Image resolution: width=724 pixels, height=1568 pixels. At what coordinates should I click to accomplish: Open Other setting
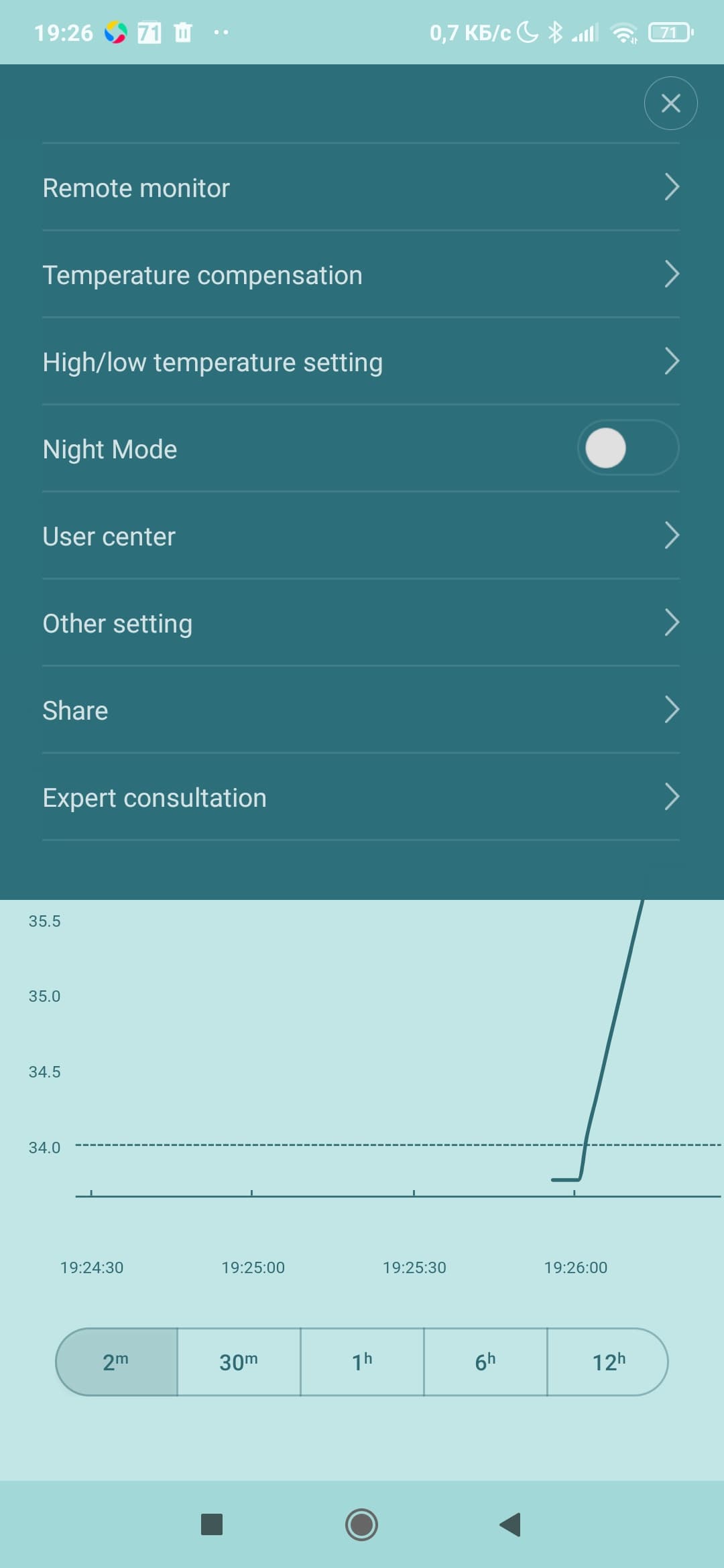tap(361, 623)
